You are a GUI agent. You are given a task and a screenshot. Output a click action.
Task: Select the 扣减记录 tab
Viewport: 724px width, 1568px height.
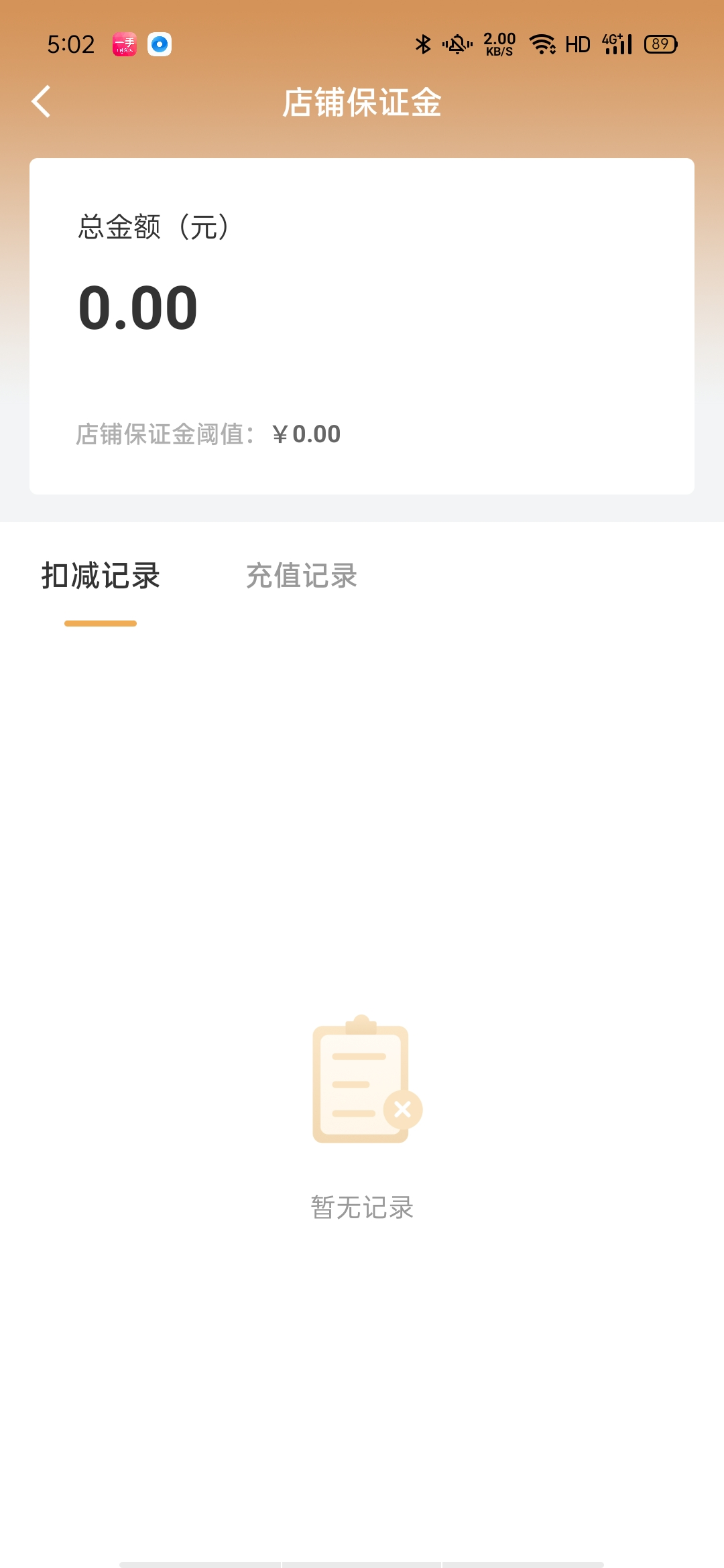coord(101,576)
